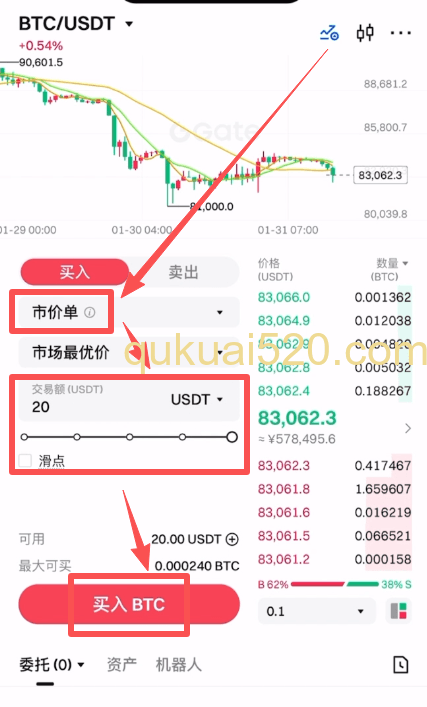The height and width of the screenshot is (707, 427).
Task: Select the 买入 buy tab
Action: coord(74,272)
